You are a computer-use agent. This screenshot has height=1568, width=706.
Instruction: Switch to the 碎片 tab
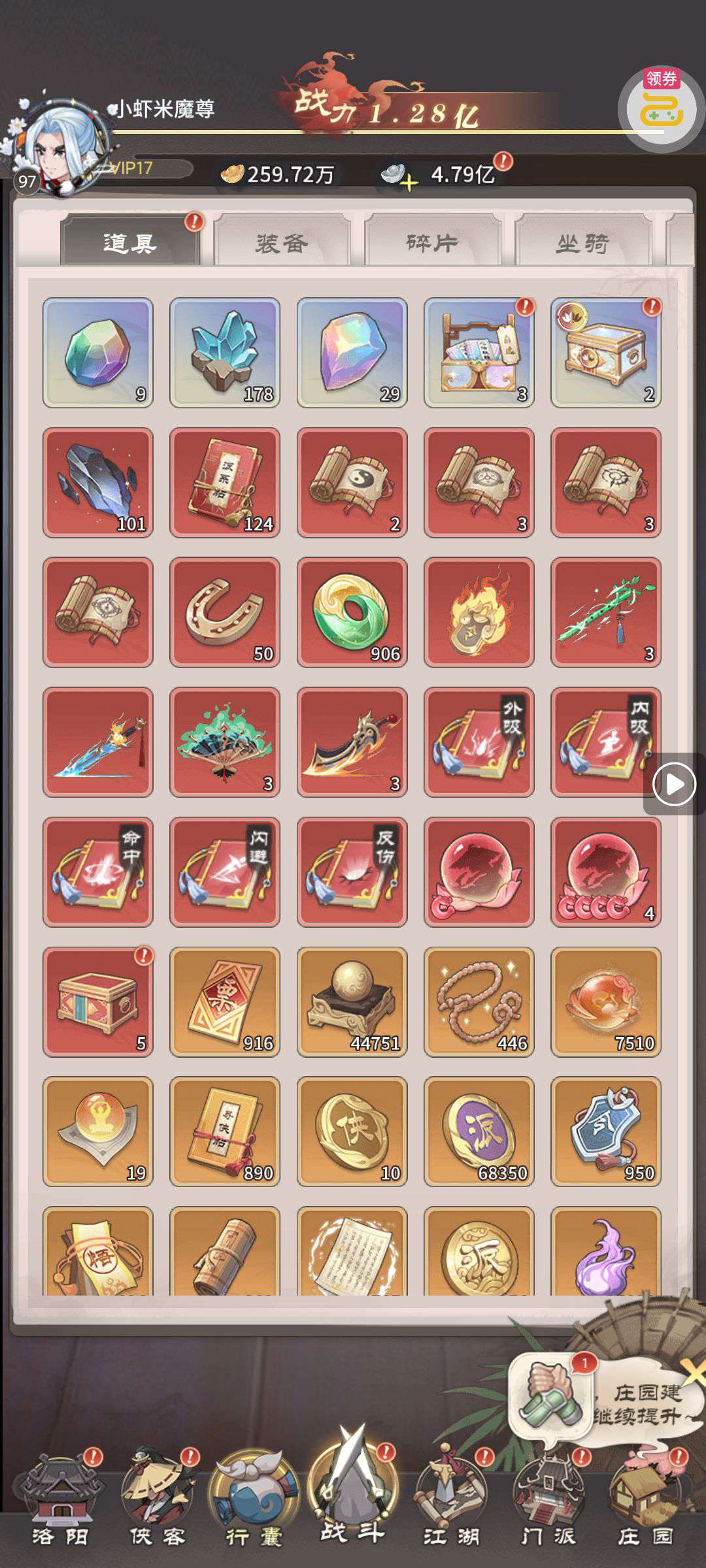432,243
